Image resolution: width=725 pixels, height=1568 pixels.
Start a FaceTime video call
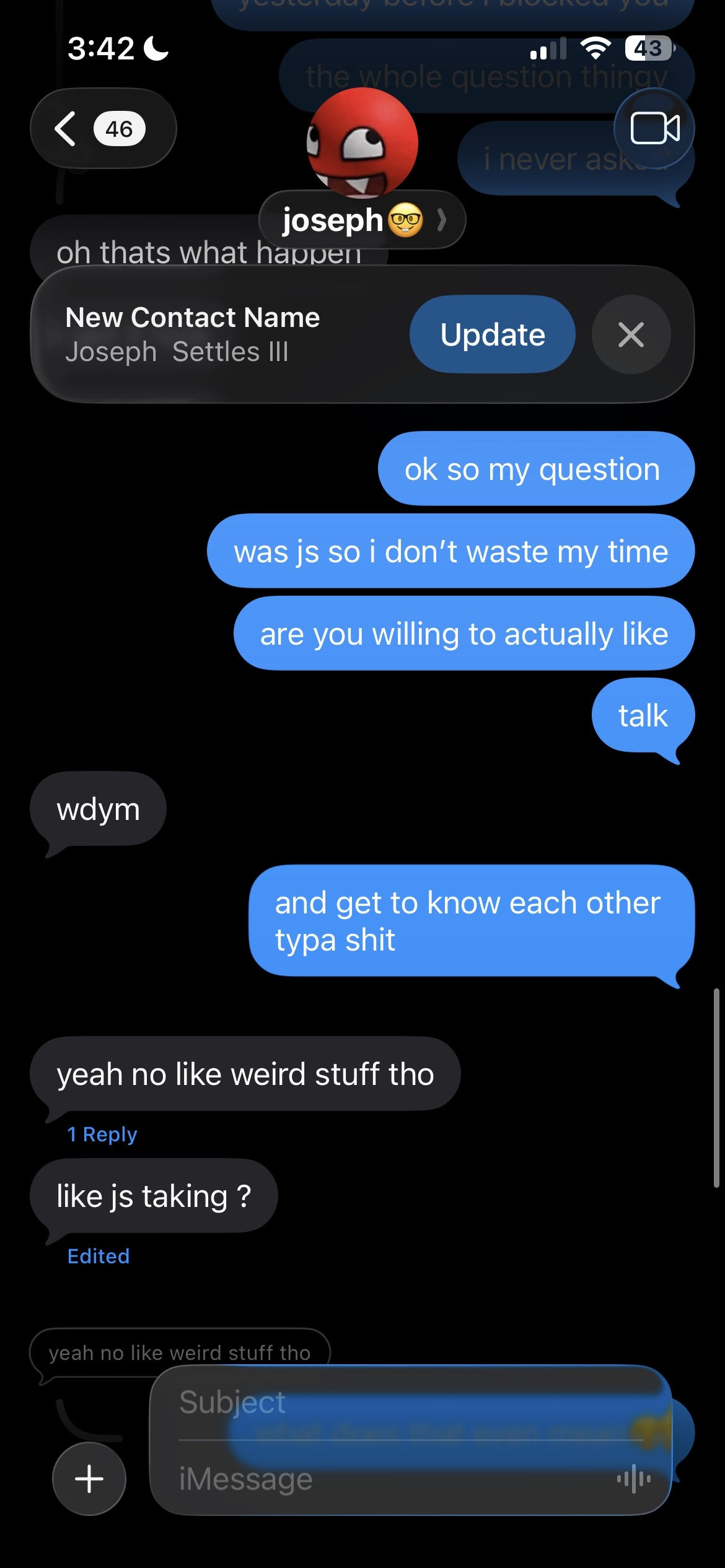click(654, 129)
